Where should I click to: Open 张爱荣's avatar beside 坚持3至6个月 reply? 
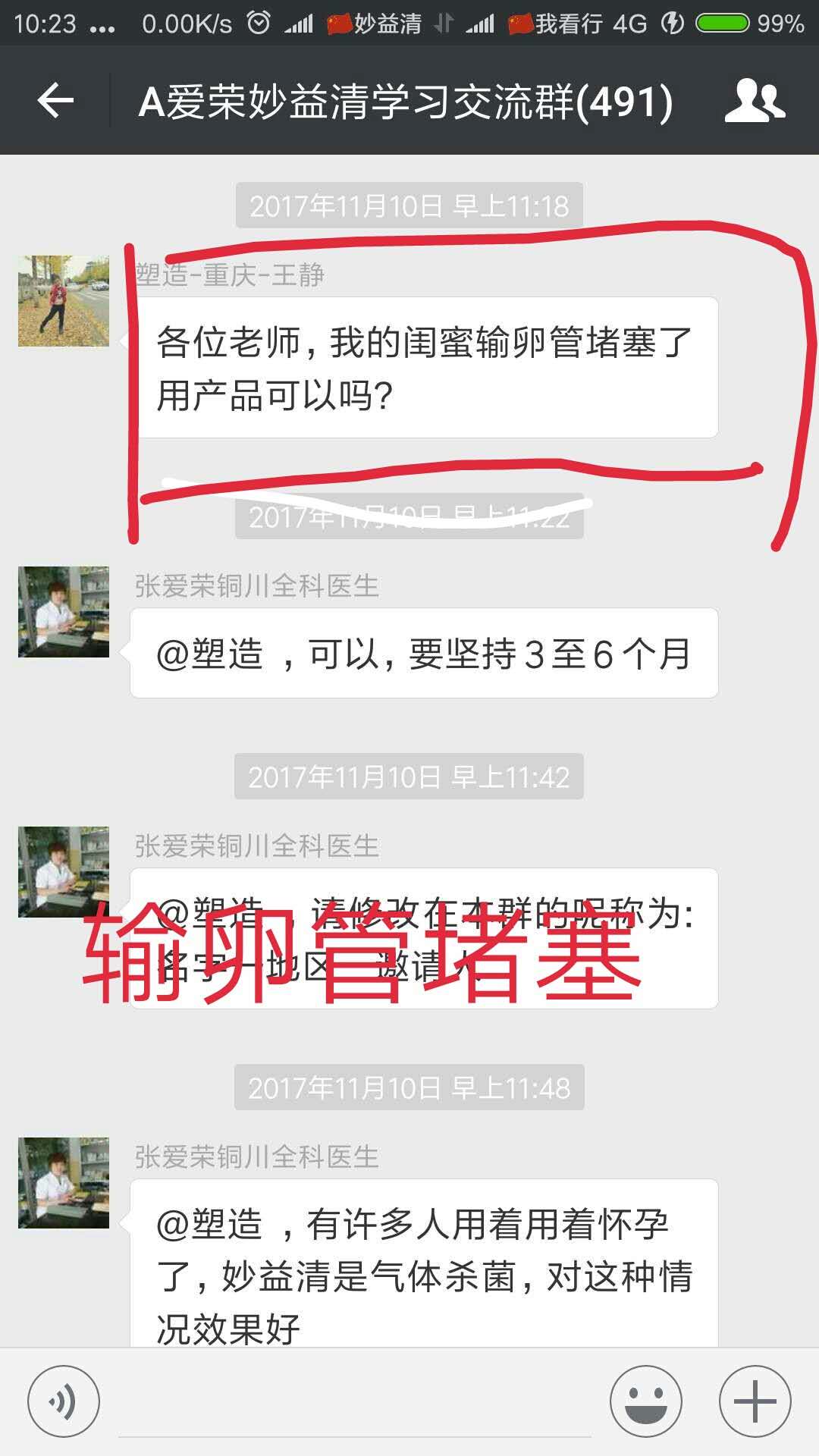tap(64, 612)
